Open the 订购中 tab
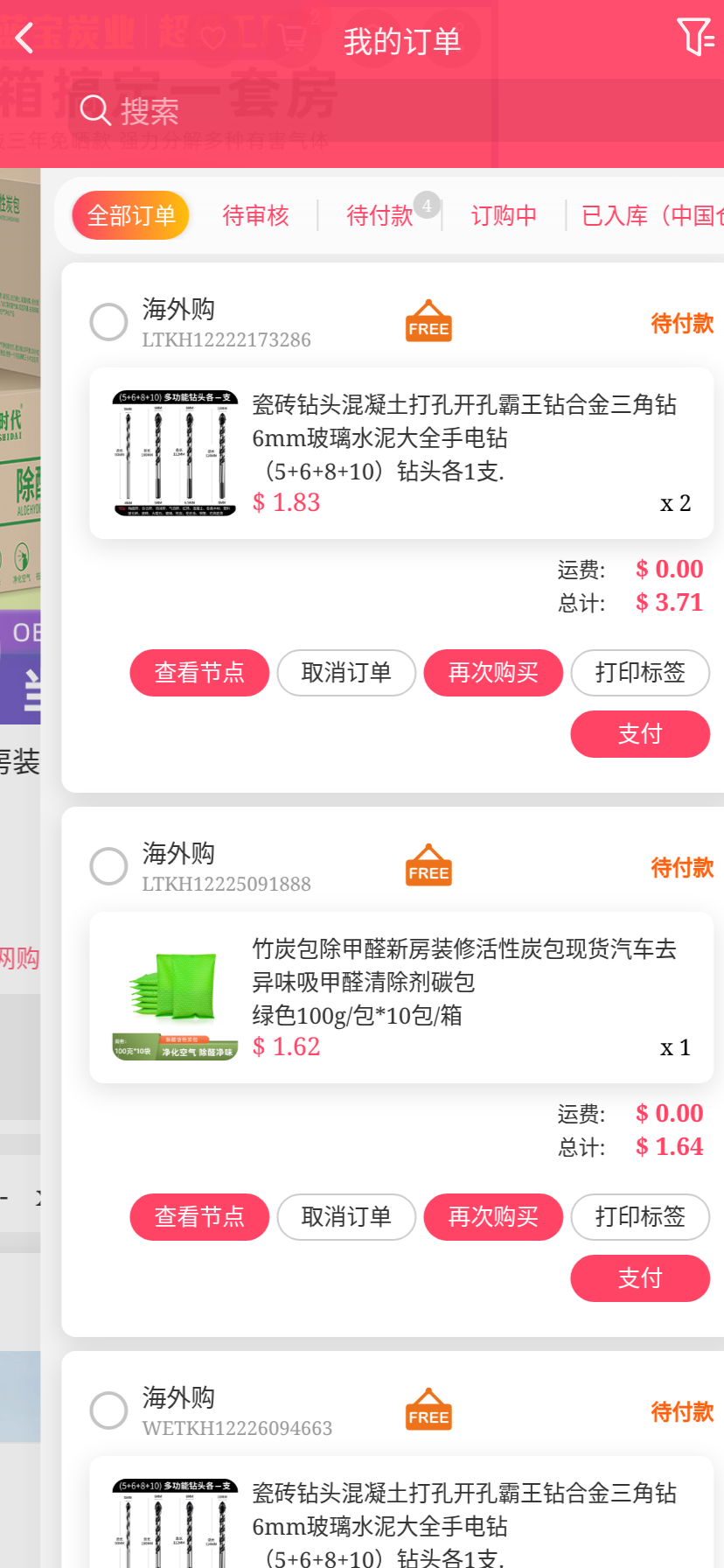724x1568 pixels. tap(504, 215)
